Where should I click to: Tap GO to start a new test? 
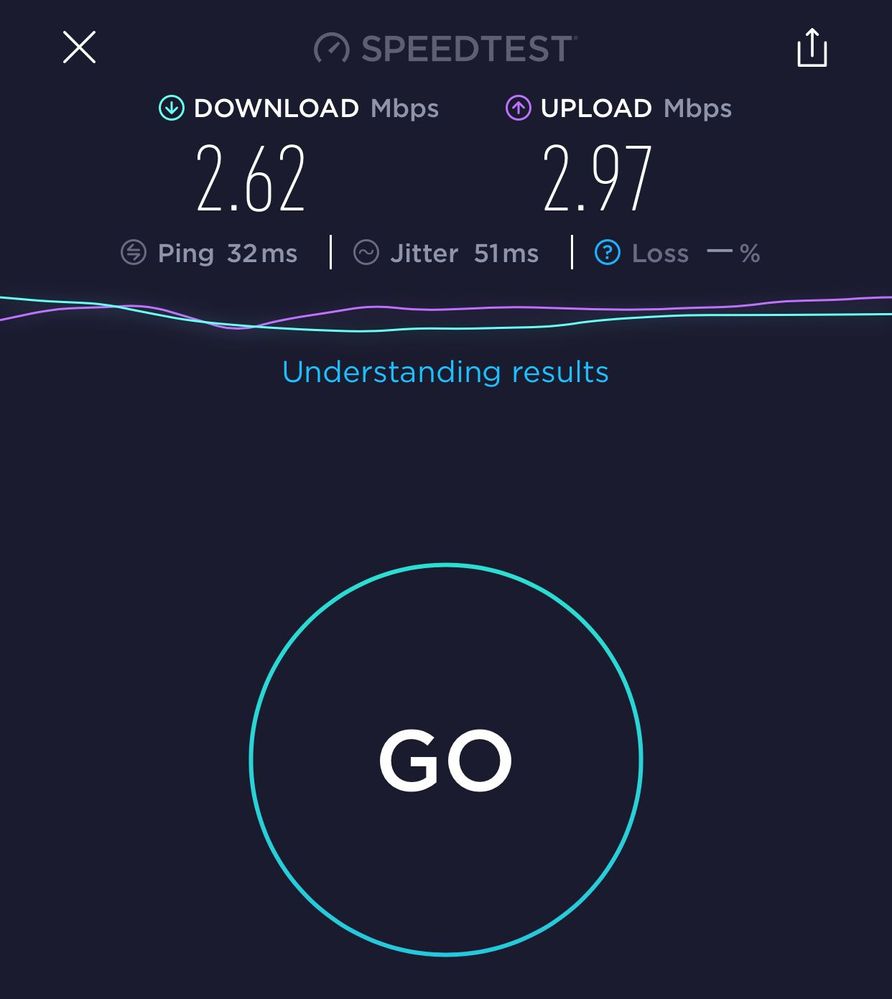445,760
